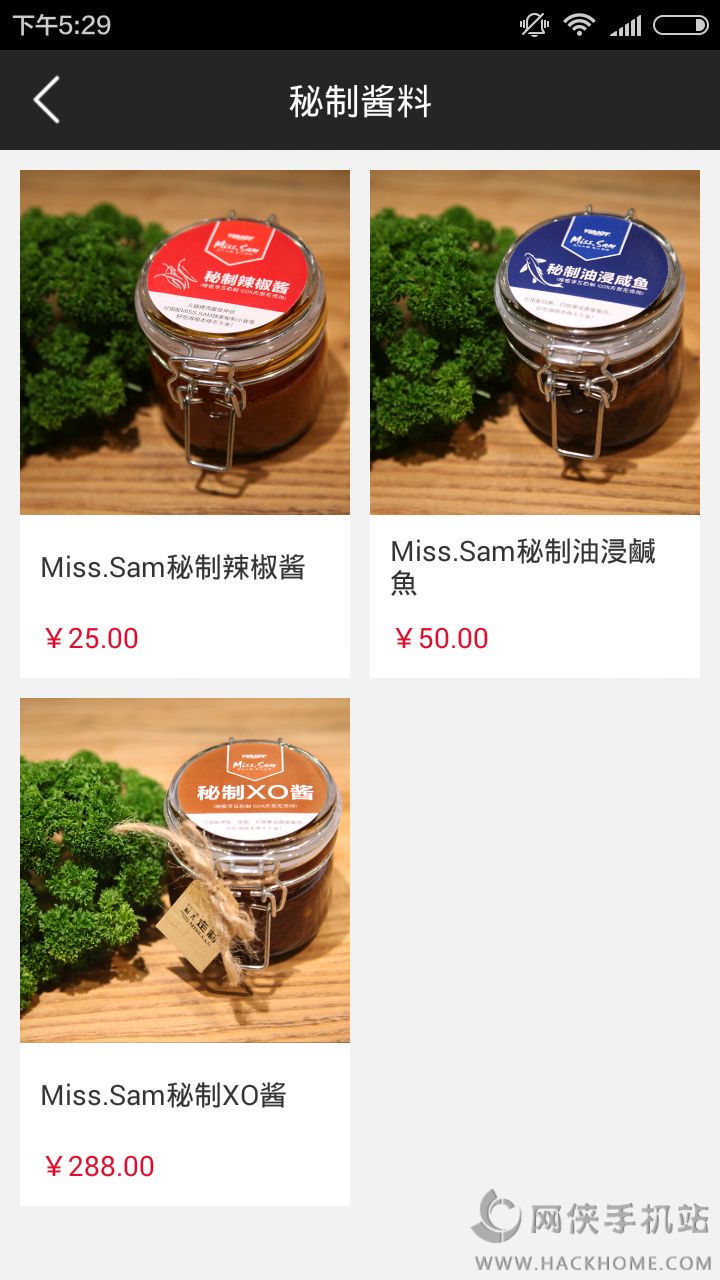Viewport: 720px width, 1280px height.
Task: Open Miss.Sam秘制辣椒酱 product card
Action: click(185, 423)
